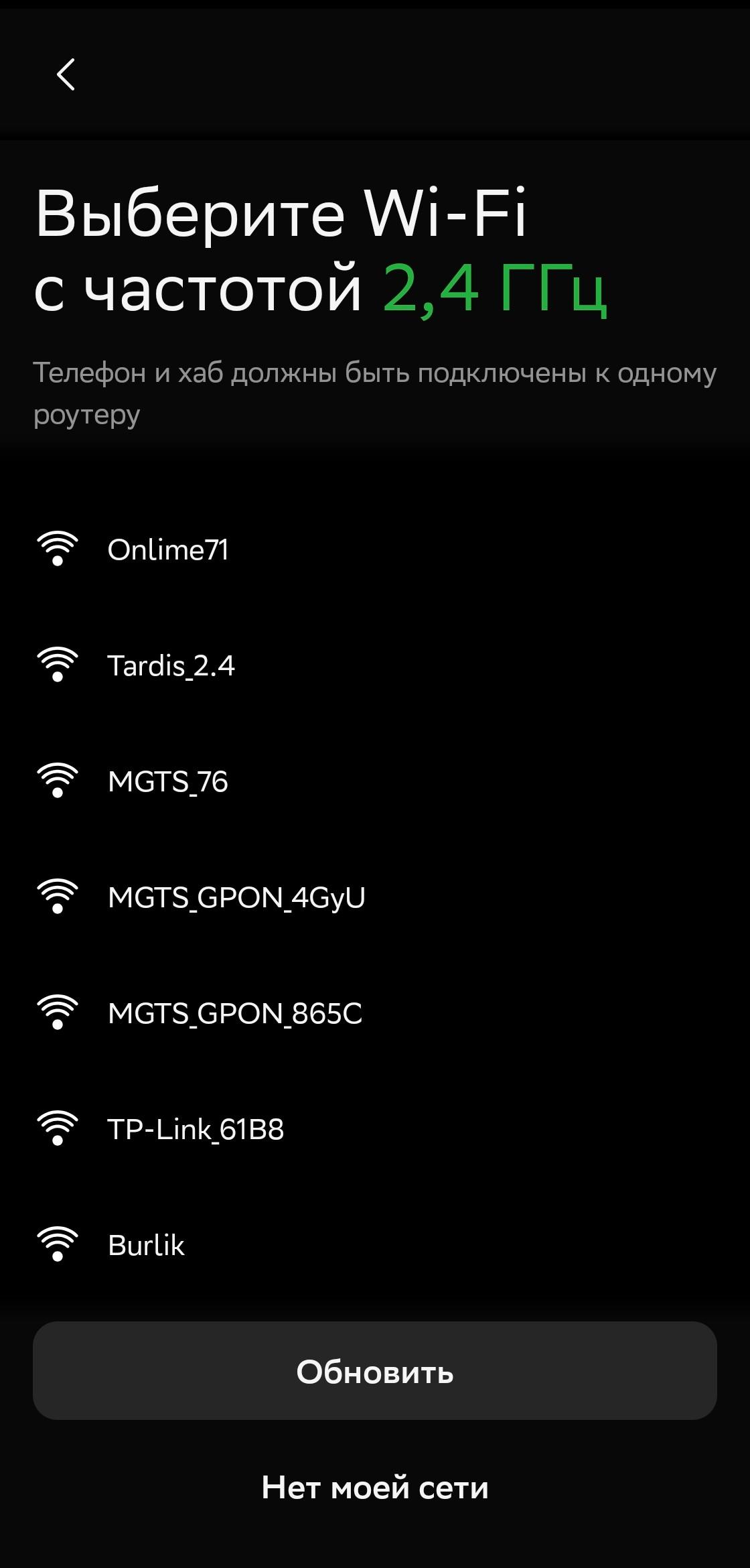Choose the Tardis_2.4 Wi-Fi network
Viewport: 750px width, 1568px height.
[x=375, y=665]
